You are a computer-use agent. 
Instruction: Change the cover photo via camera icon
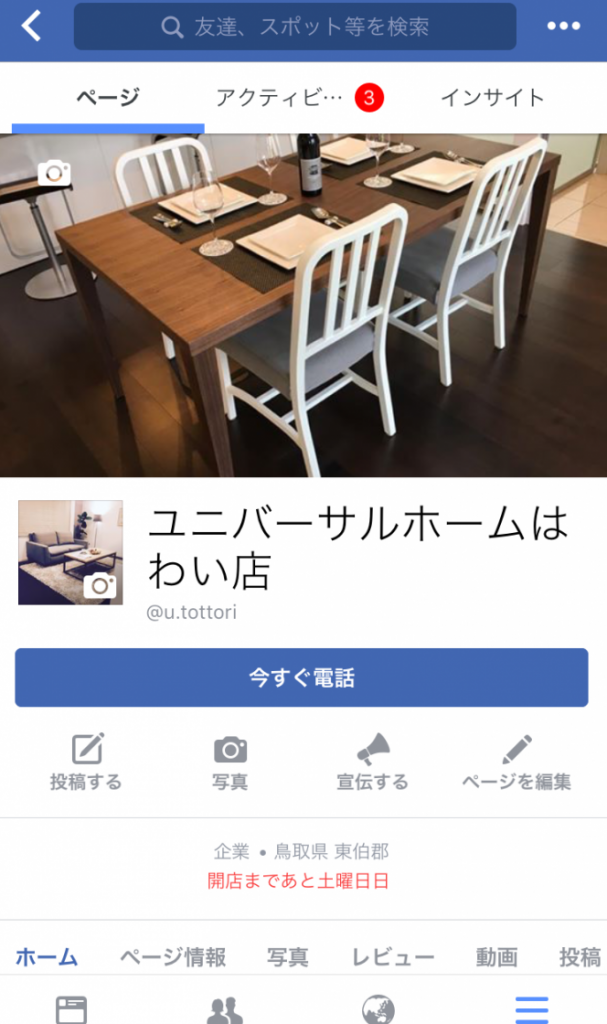[54, 173]
